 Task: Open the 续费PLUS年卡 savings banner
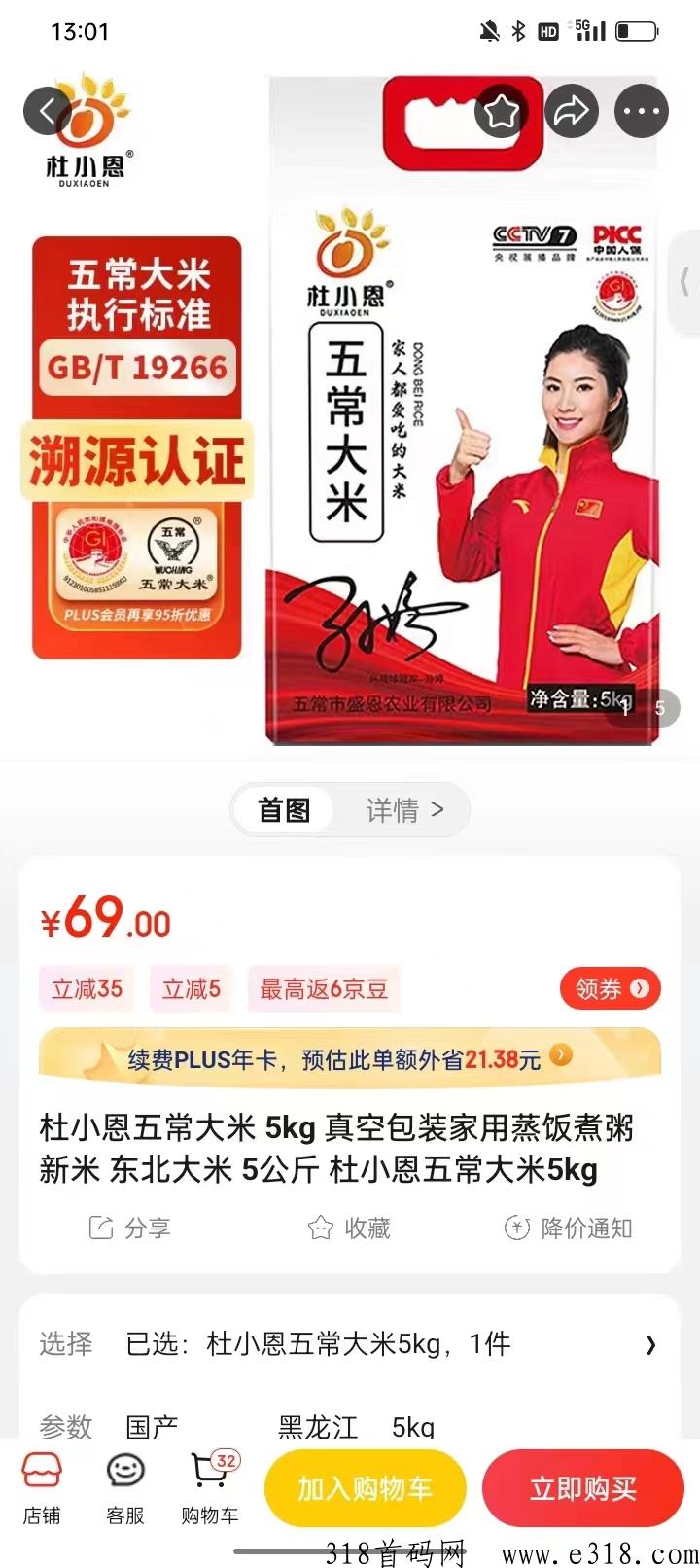(x=350, y=1058)
